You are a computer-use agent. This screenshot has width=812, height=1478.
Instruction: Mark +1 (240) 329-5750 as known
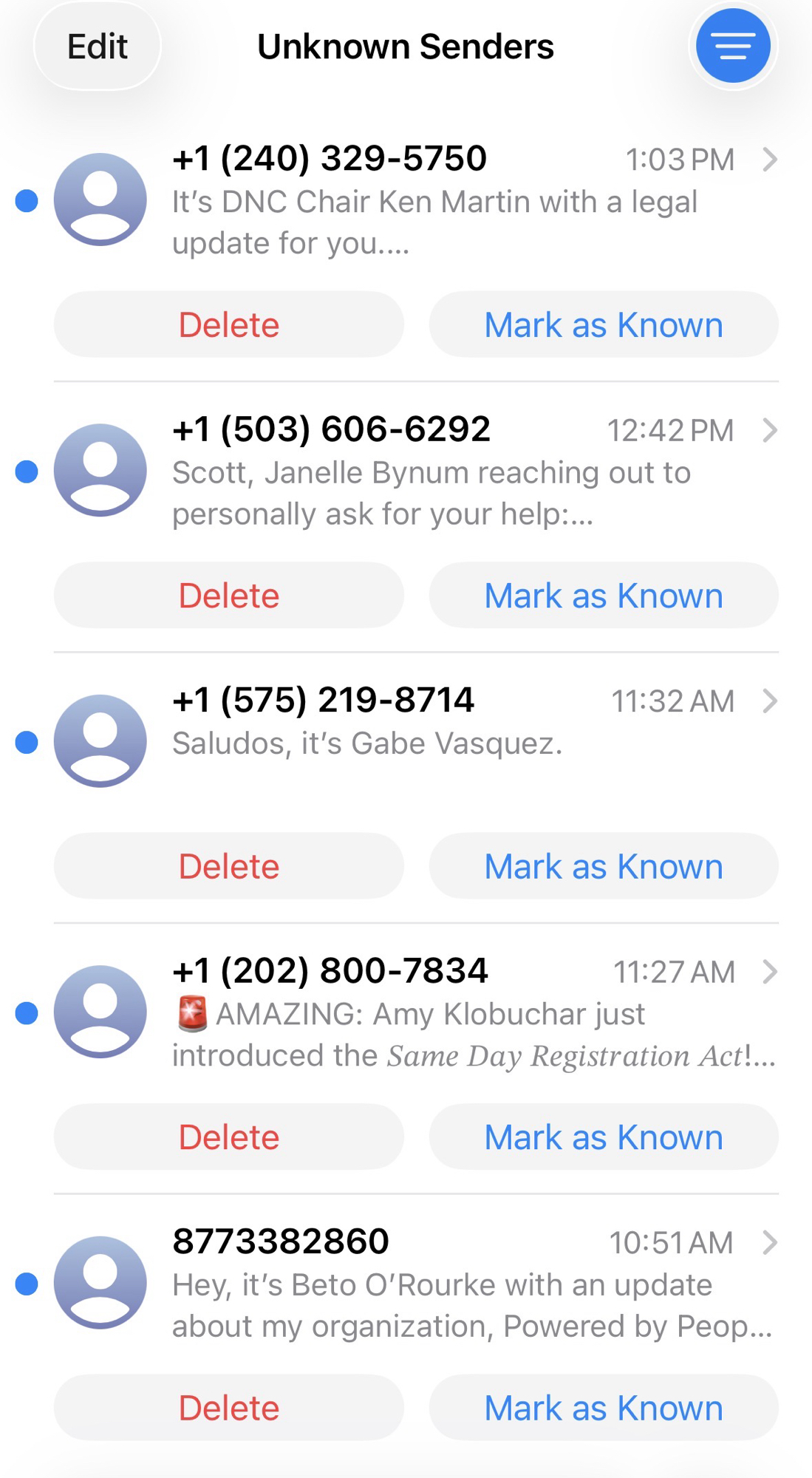click(604, 325)
